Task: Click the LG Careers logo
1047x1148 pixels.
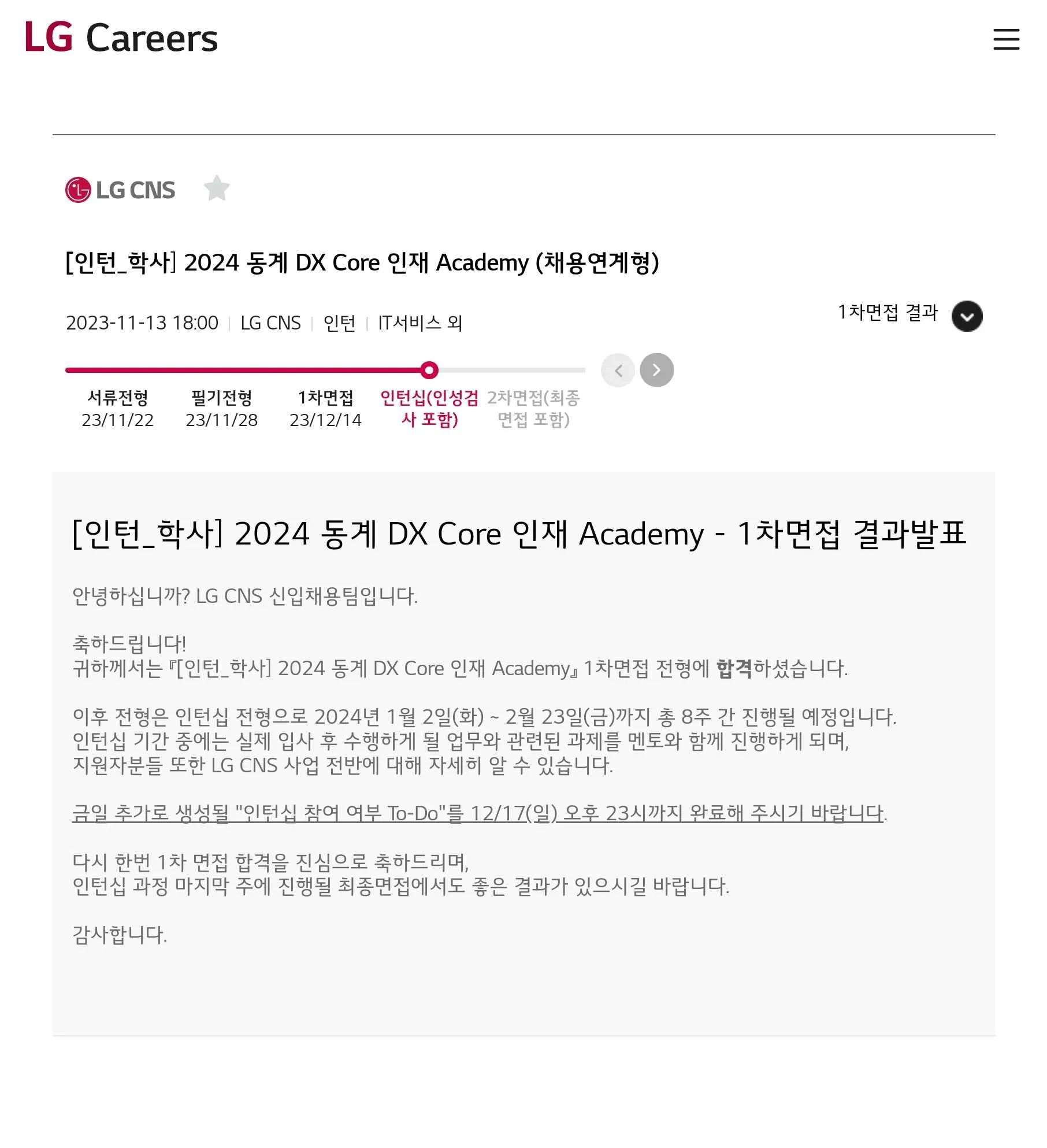Action: (x=120, y=38)
